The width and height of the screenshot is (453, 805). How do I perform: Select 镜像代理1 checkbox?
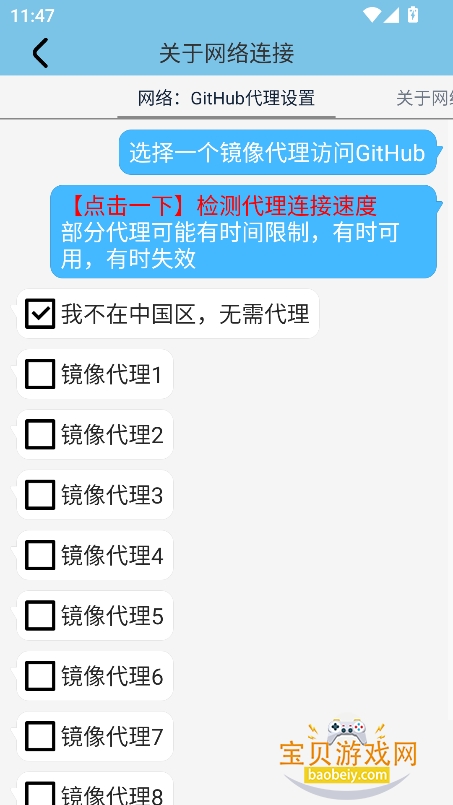click(x=40, y=374)
